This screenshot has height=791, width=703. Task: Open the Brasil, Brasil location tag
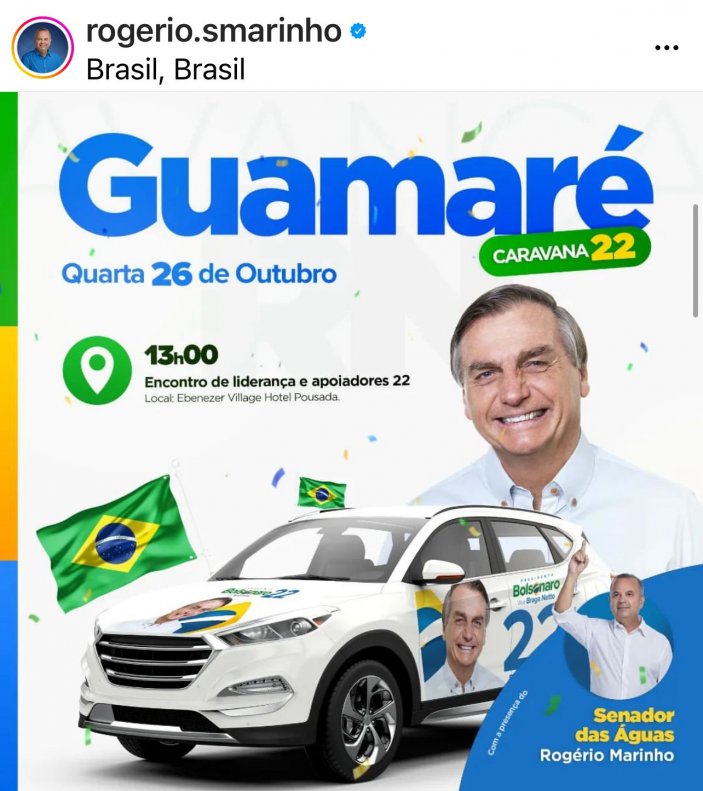(165, 68)
